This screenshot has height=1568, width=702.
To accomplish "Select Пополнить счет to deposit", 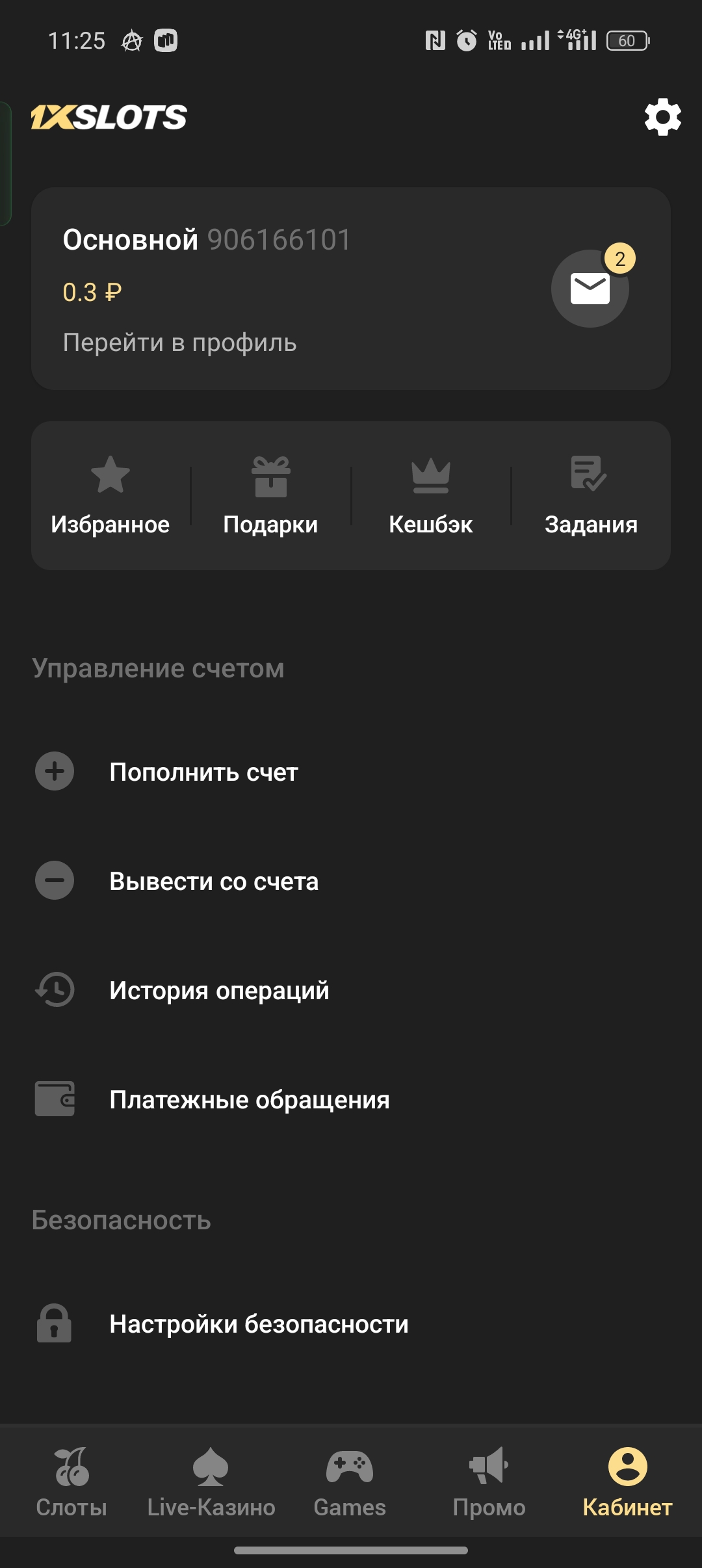I will pos(203,772).
